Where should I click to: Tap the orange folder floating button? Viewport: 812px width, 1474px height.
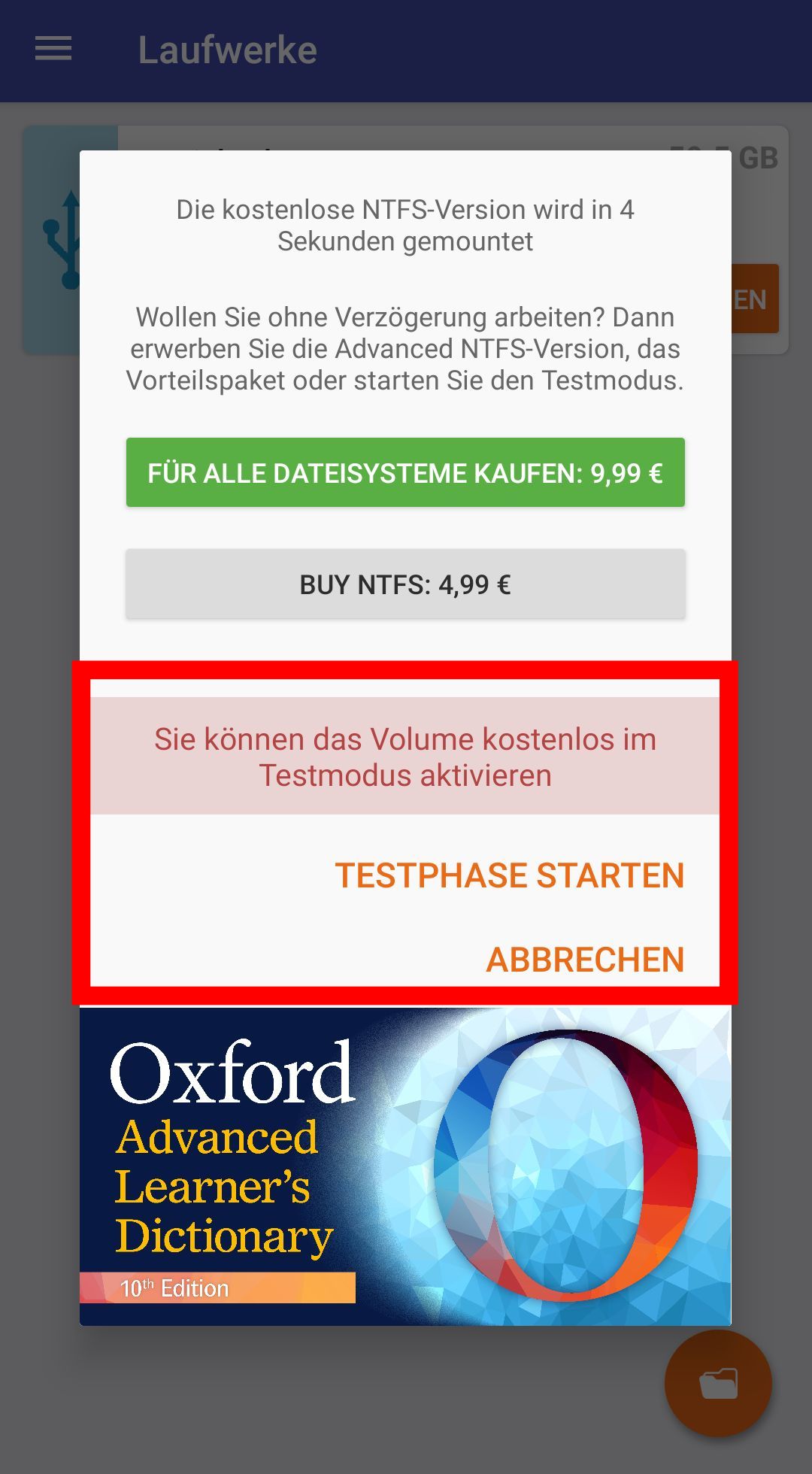(718, 1383)
